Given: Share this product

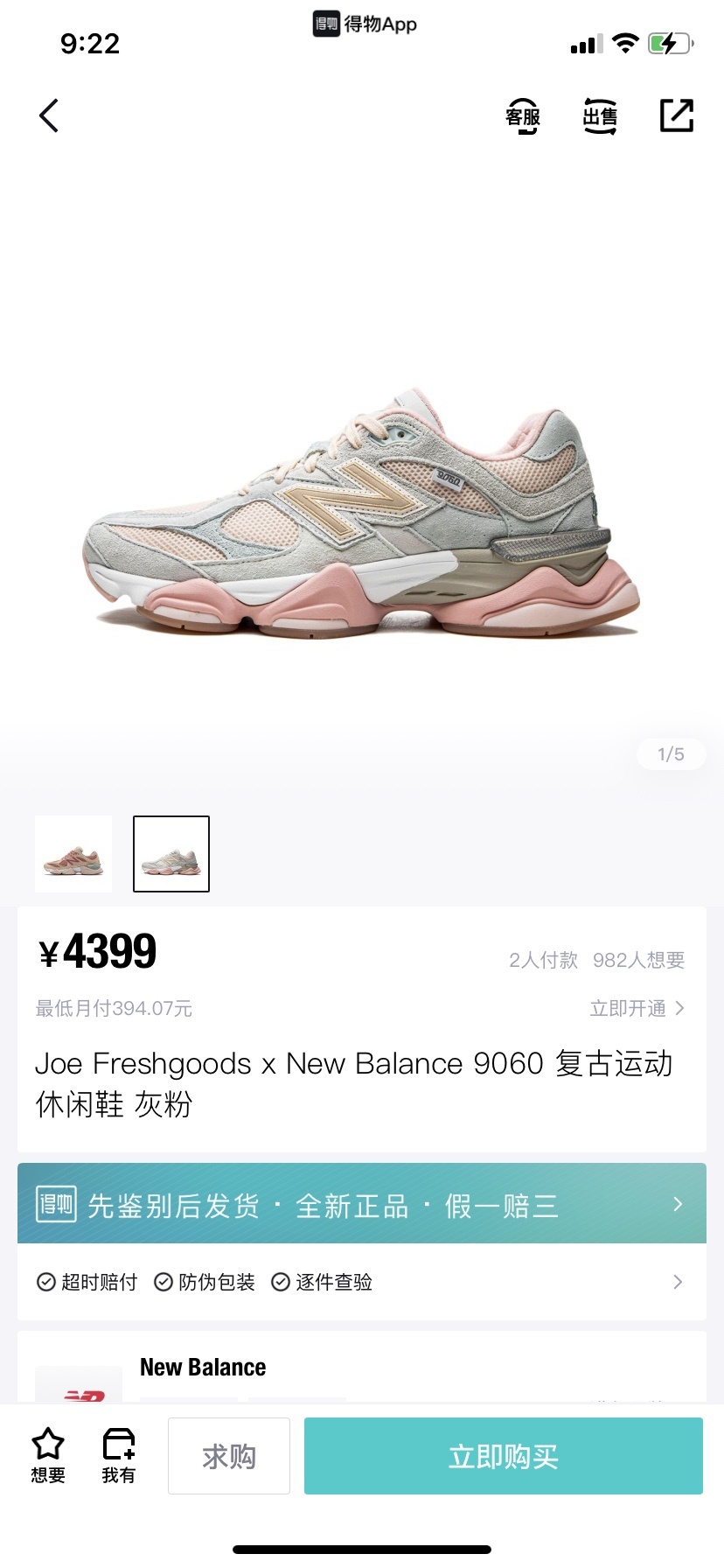Looking at the screenshot, I should pos(676,115).
